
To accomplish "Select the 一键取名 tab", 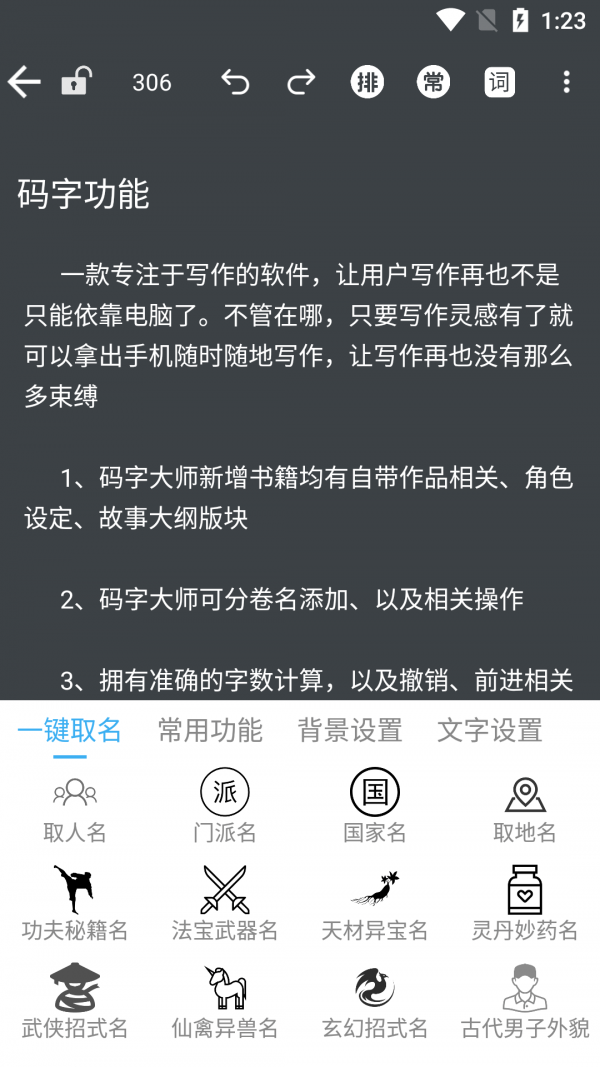I will (70, 730).
